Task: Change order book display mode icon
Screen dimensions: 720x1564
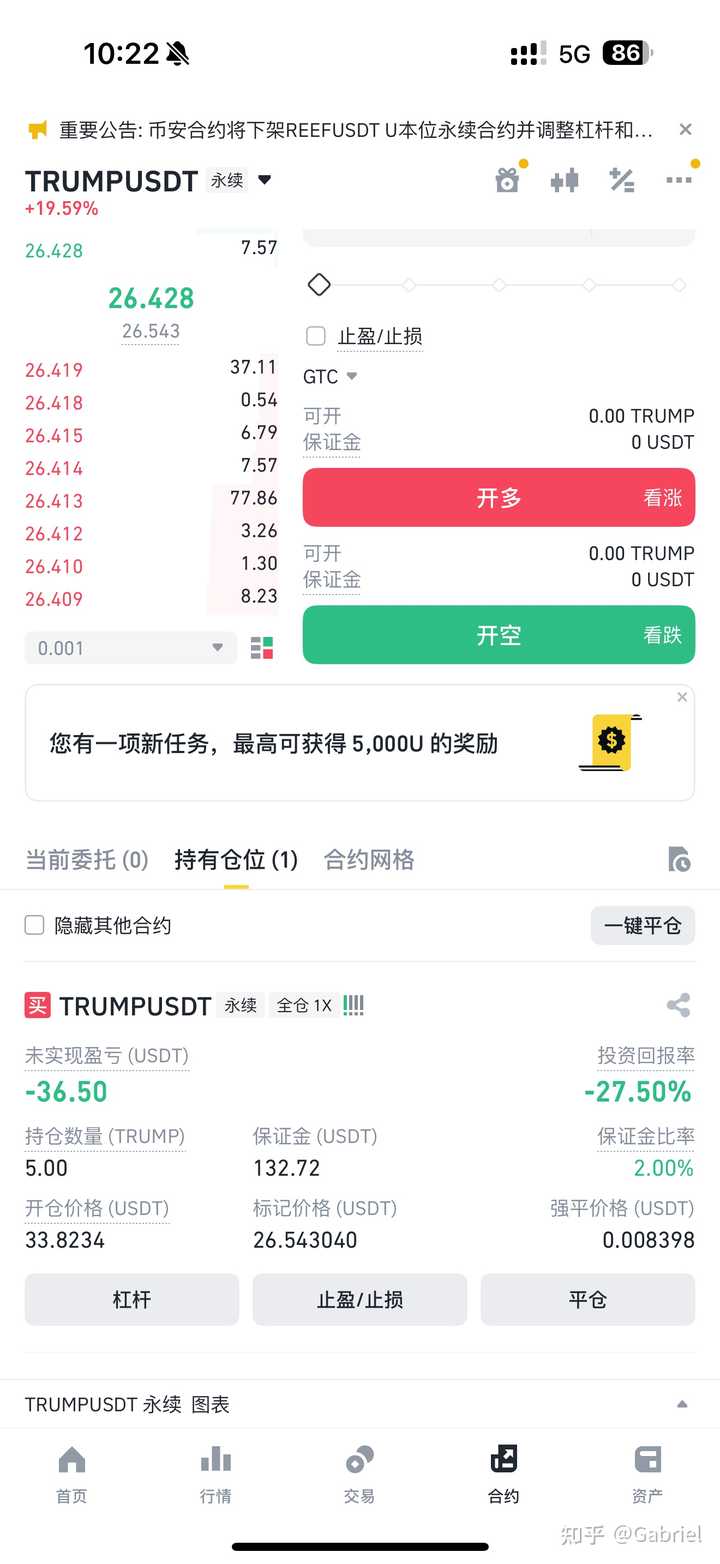Action: [262, 648]
